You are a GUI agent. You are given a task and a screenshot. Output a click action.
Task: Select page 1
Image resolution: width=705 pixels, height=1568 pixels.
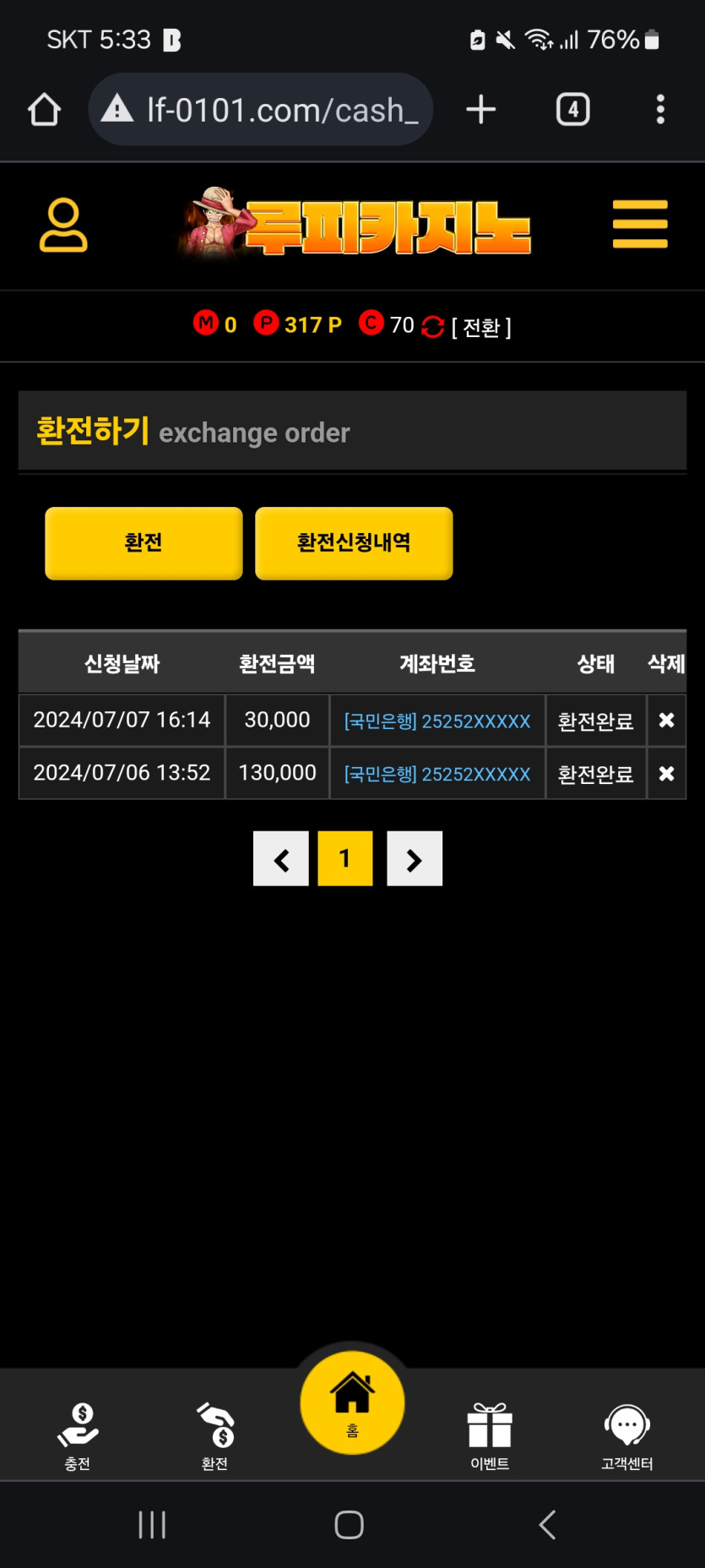tap(344, 859)
